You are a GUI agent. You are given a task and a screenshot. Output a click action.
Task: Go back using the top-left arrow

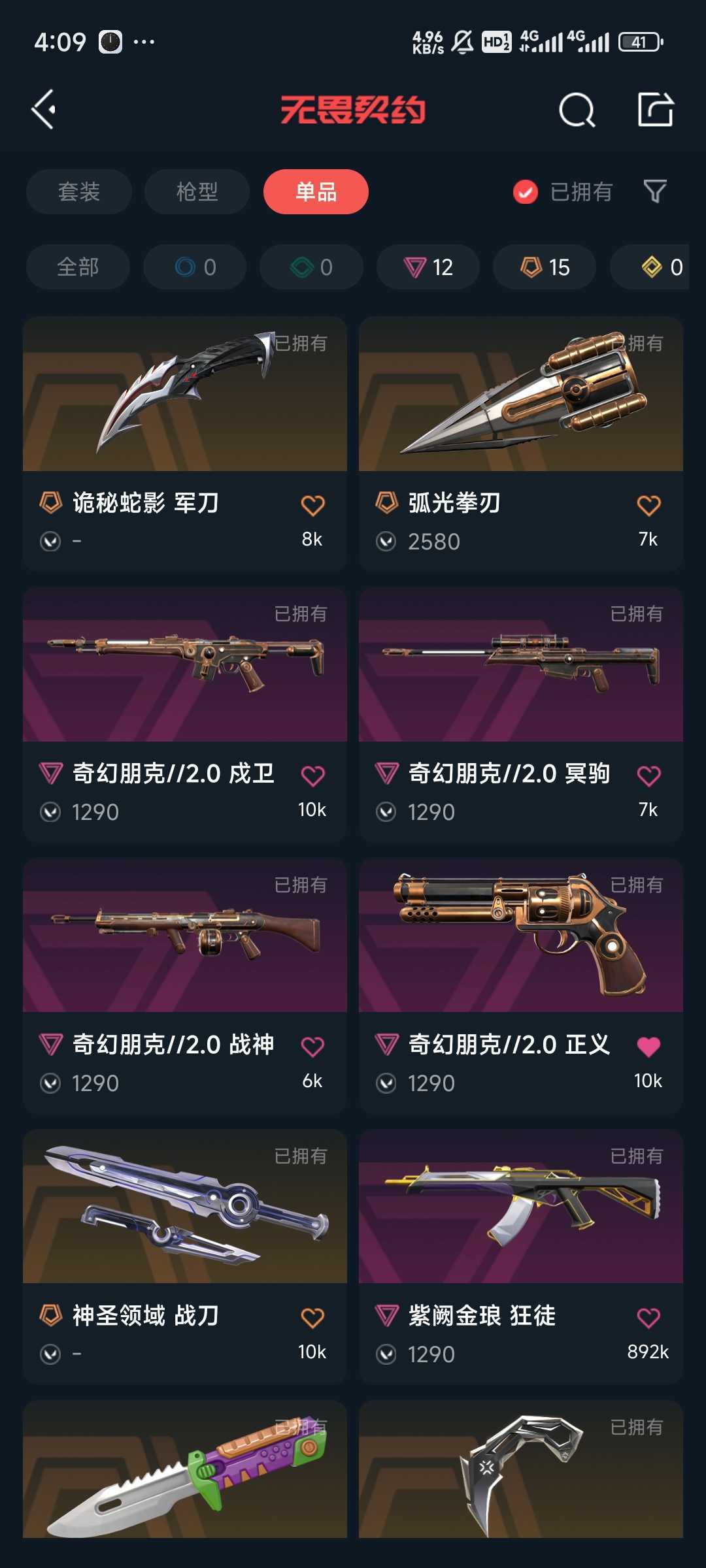point(44,109)
